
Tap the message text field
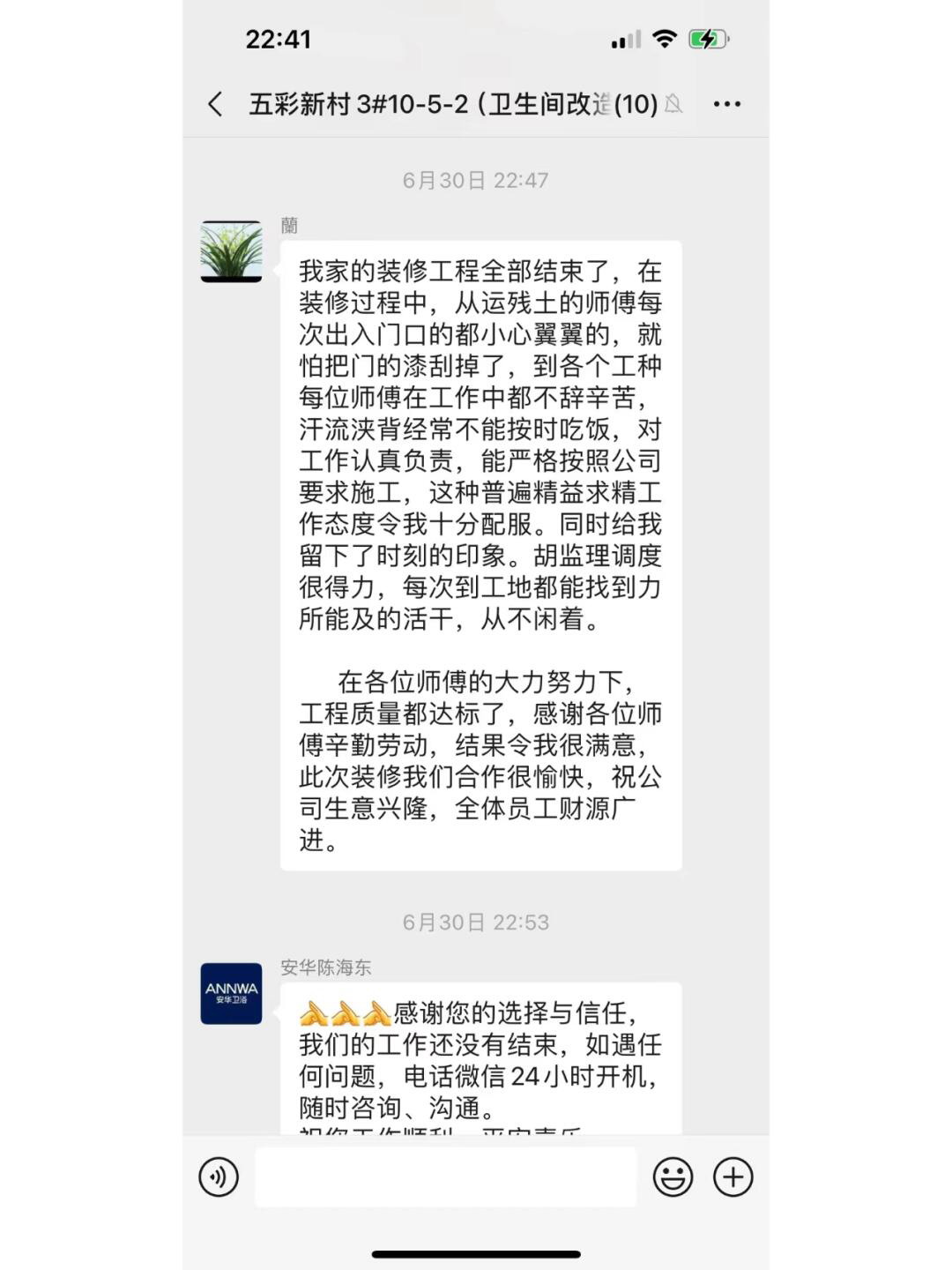pos(445,1177)
